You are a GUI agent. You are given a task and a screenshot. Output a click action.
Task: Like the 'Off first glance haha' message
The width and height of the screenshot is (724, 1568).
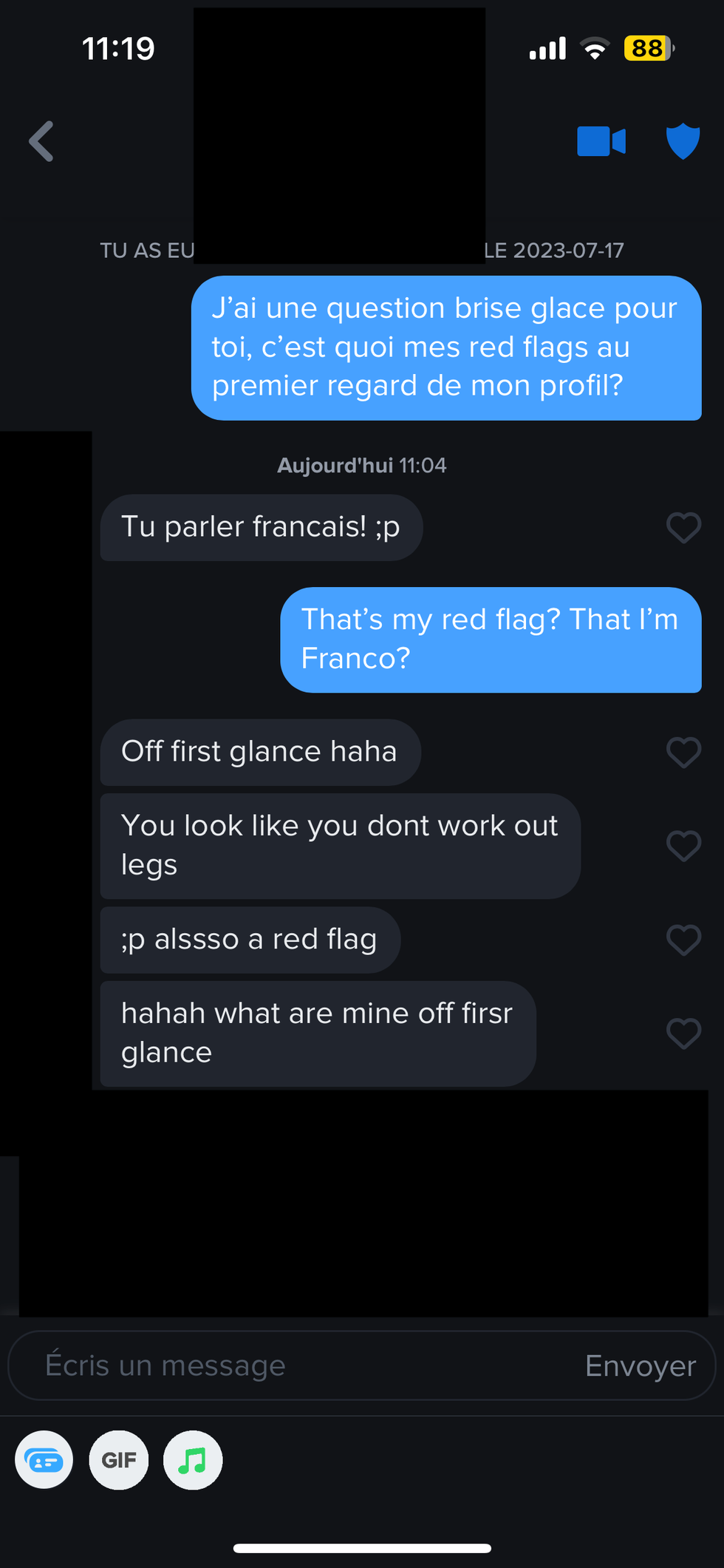(x=683, y=753)
